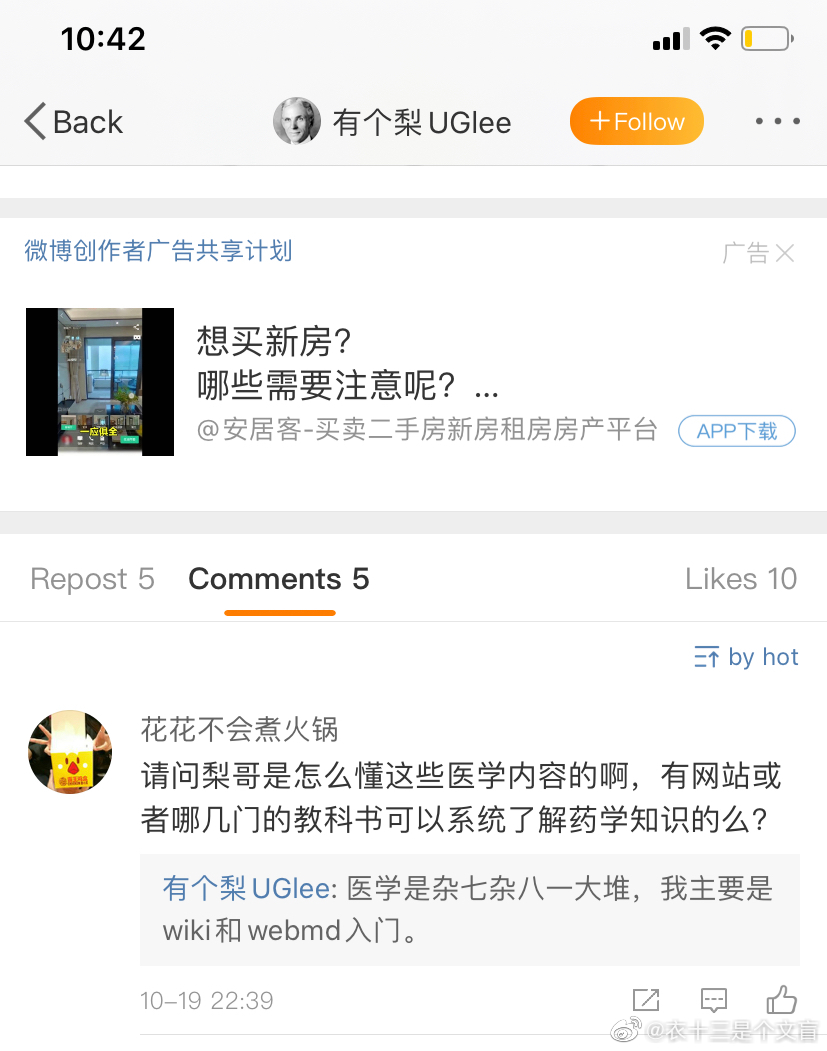
Task: Open 花花不会煮火锅's avatar
Action: coord(69,753)
